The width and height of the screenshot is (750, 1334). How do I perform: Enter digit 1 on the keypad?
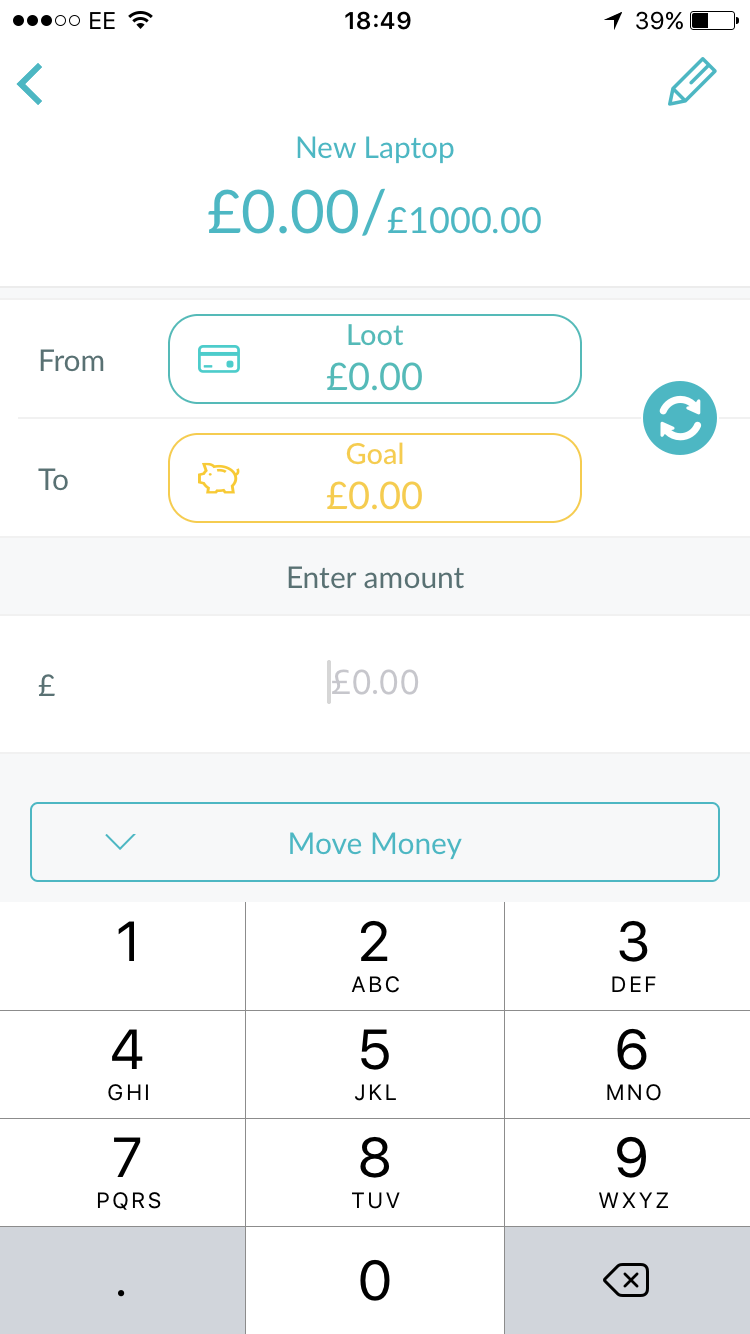tap(124, 955)
